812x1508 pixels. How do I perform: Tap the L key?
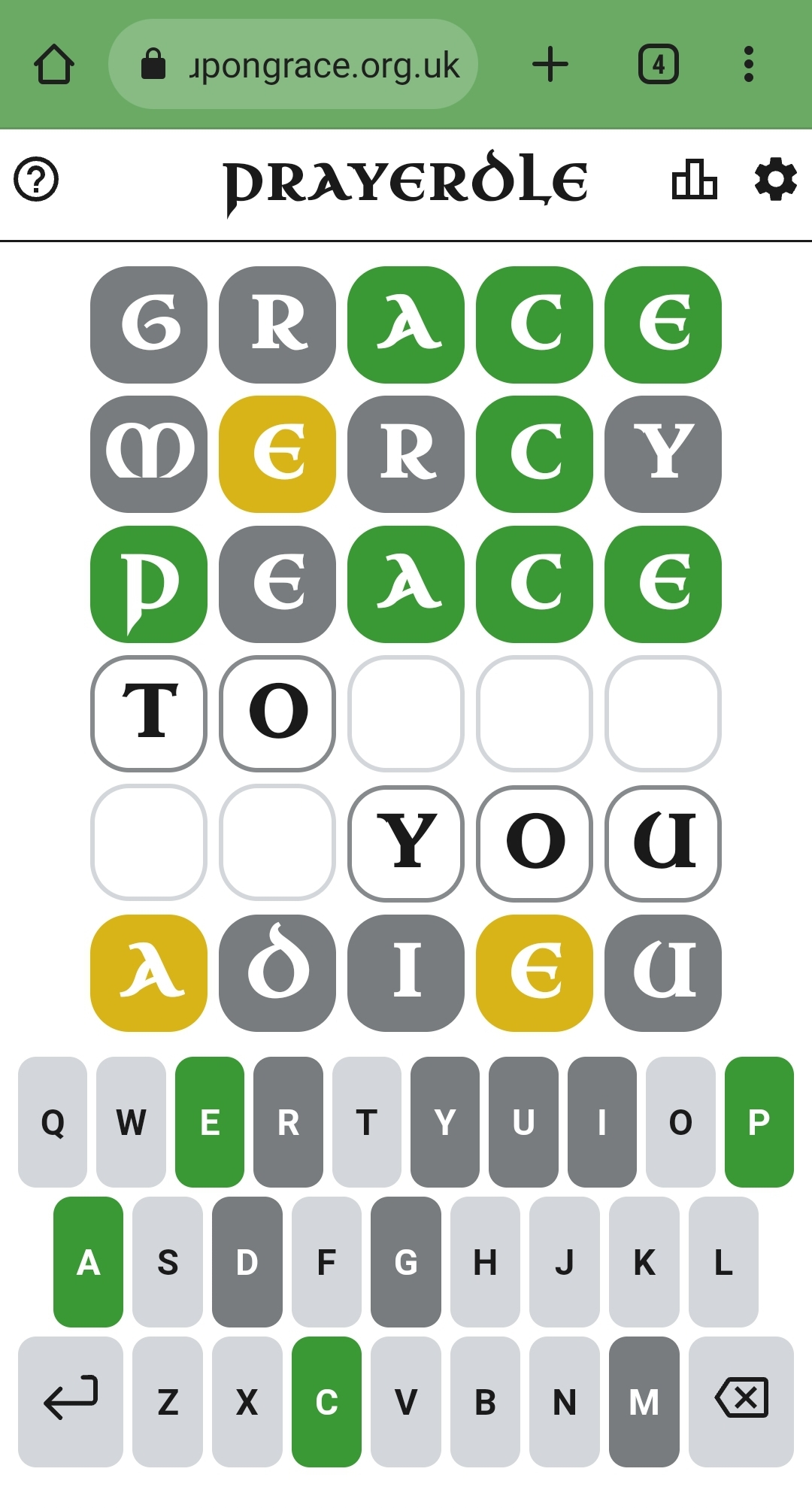(x=723, y=1262)
